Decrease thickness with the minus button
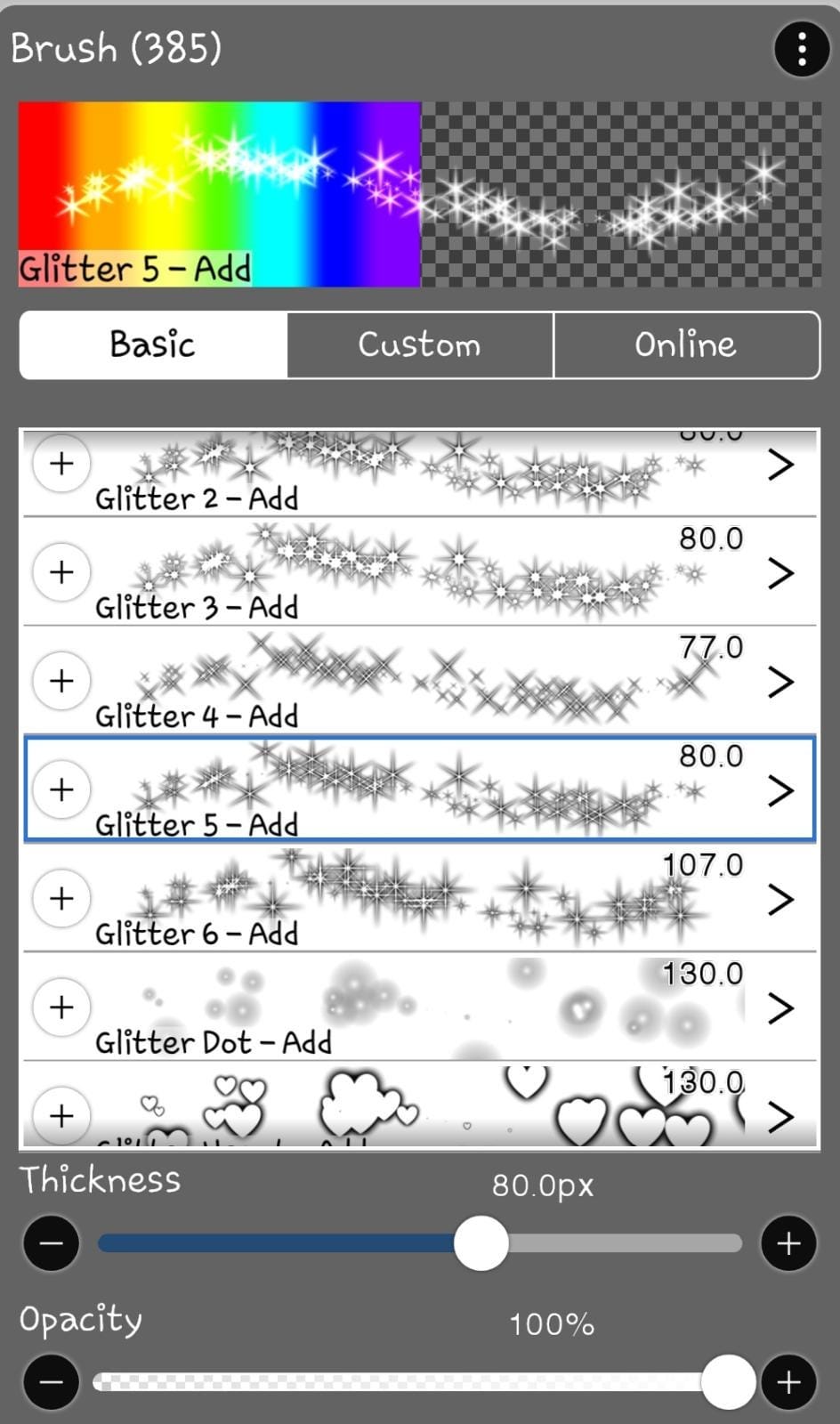 pos(52,1242)
